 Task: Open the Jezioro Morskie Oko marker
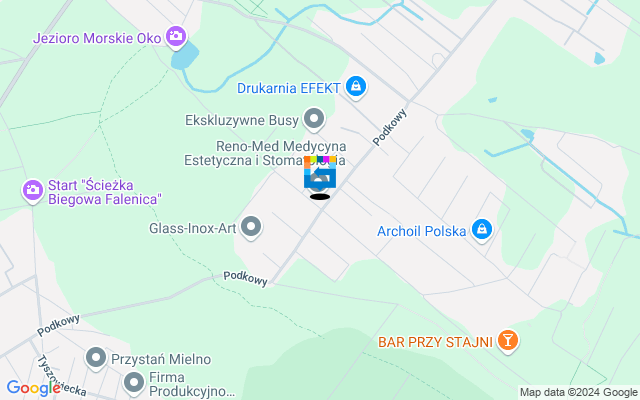click(176, 37)
